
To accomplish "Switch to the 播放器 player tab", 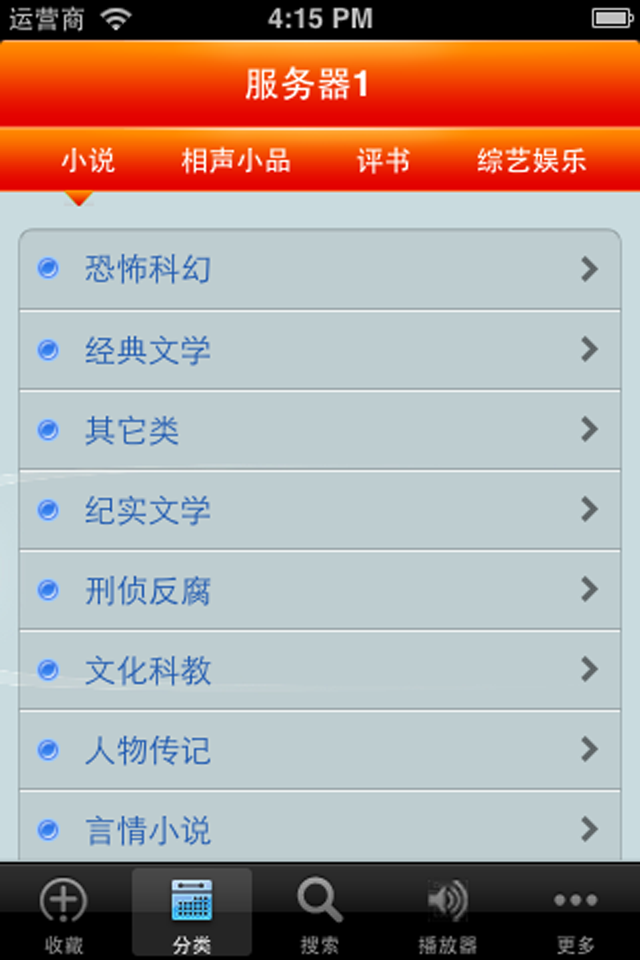I will click(447, 914).
